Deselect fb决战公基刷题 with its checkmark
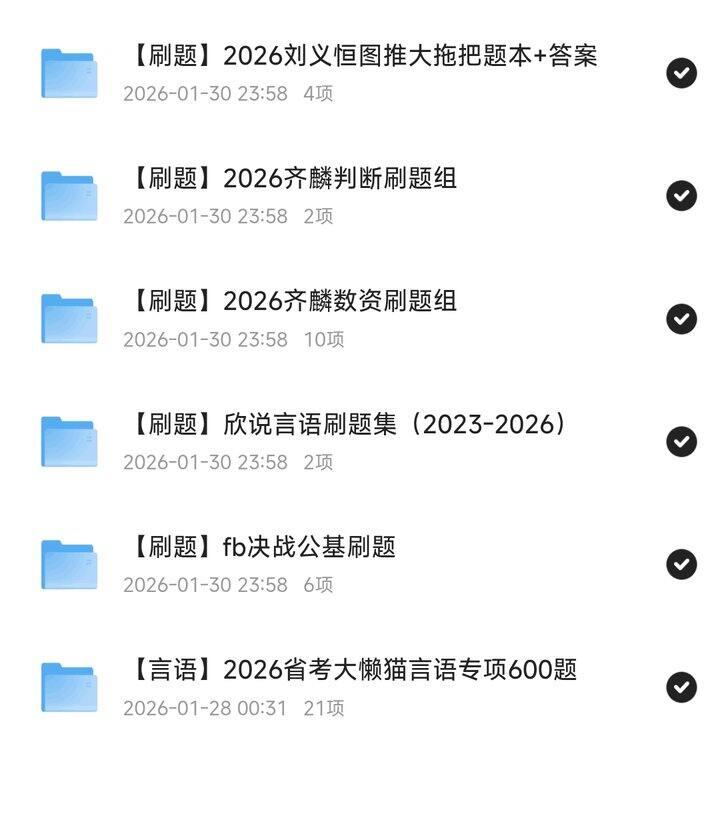 pyautogui.click(x=681, y=564)
